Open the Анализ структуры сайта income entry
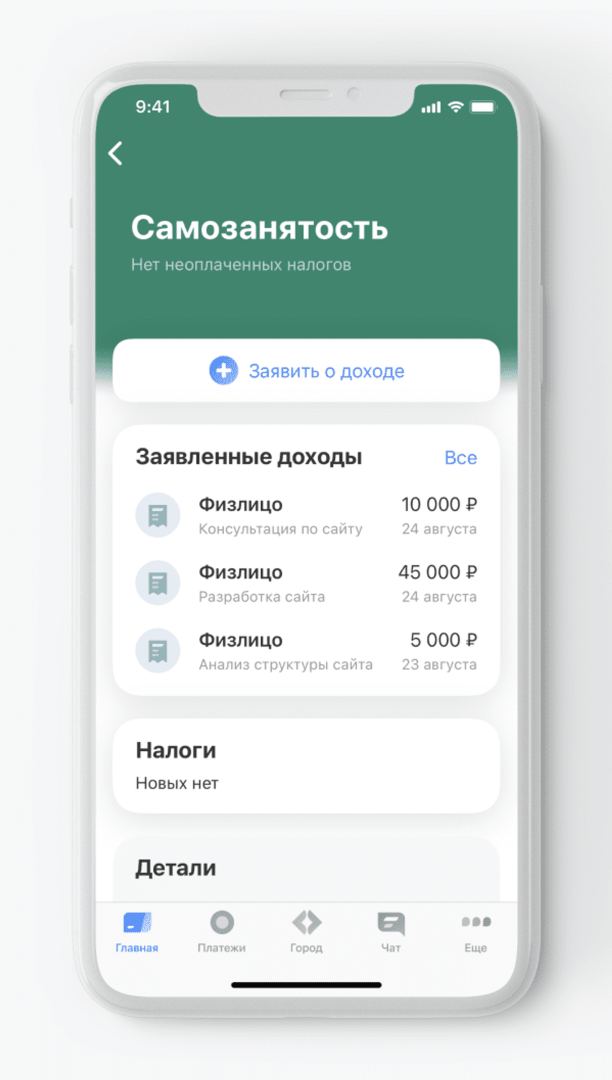The image size is (612, 1080). [306, 651]
